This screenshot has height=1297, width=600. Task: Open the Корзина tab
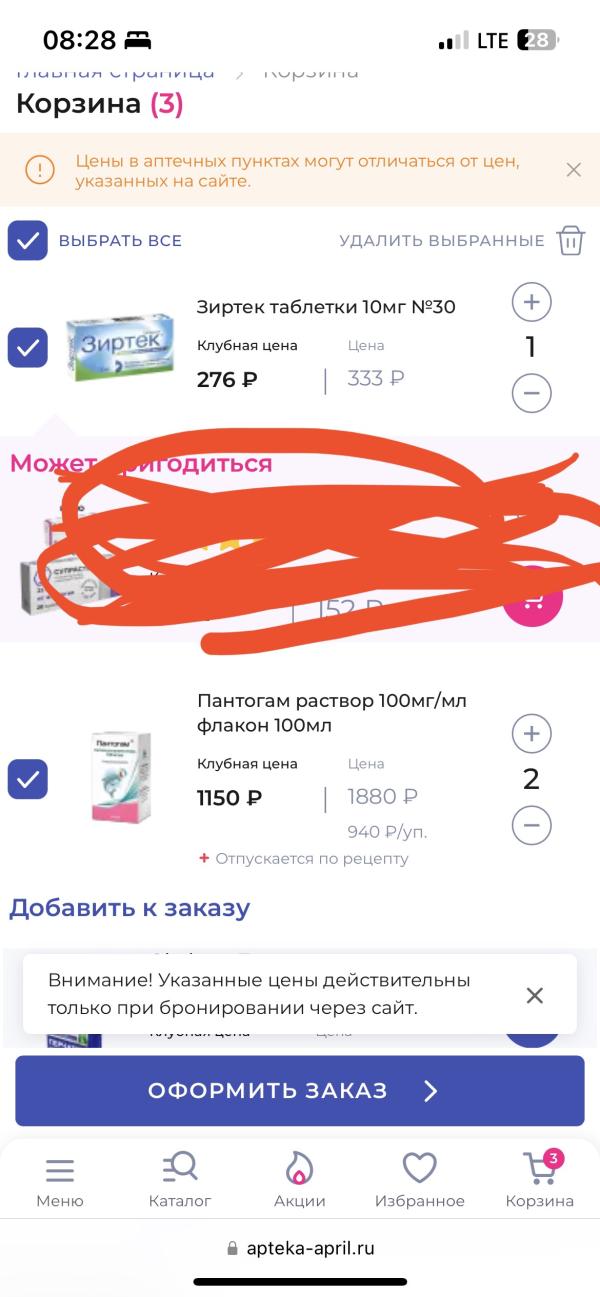pyautogui.click(x=540, y=1181)
